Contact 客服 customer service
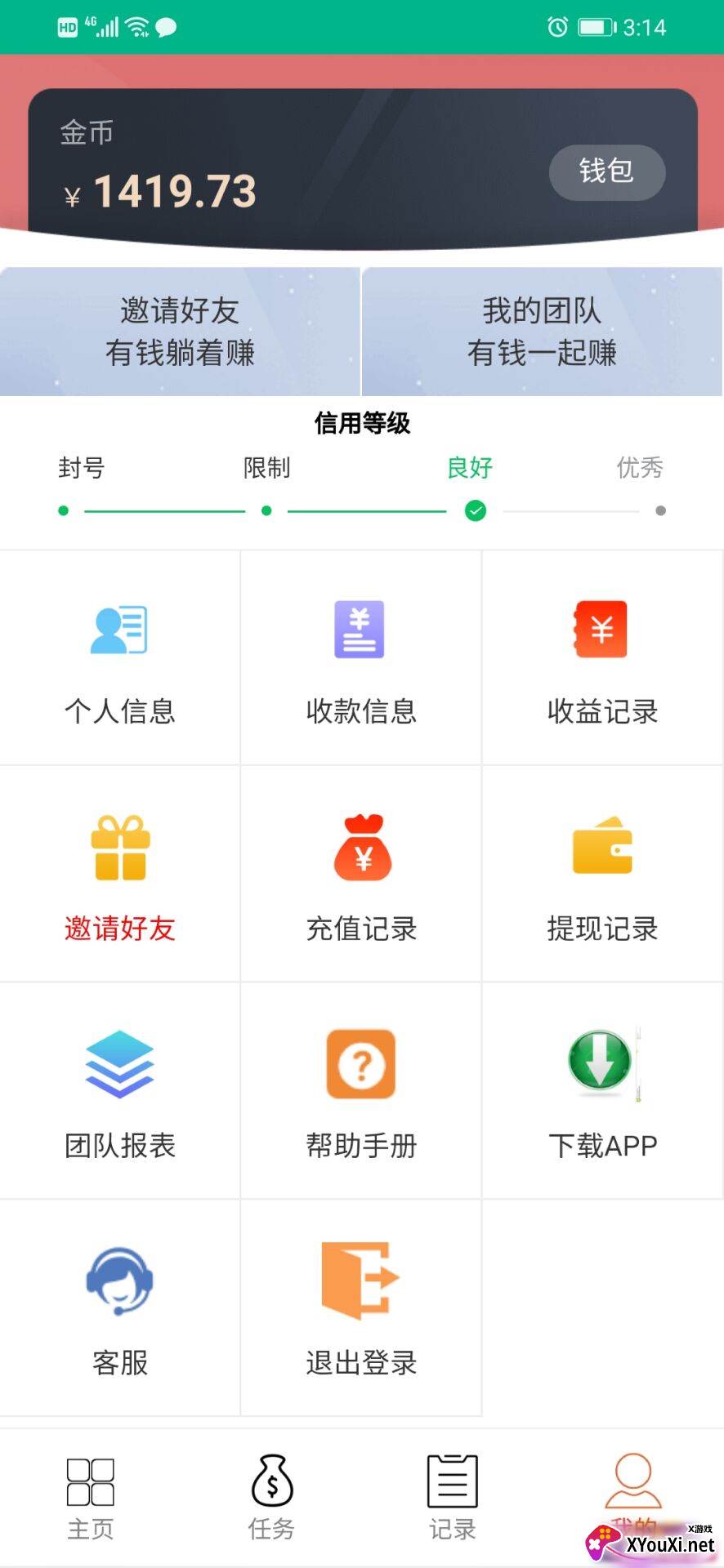The height and width of the screenshot is (1568, 724). click(120, 1308)
